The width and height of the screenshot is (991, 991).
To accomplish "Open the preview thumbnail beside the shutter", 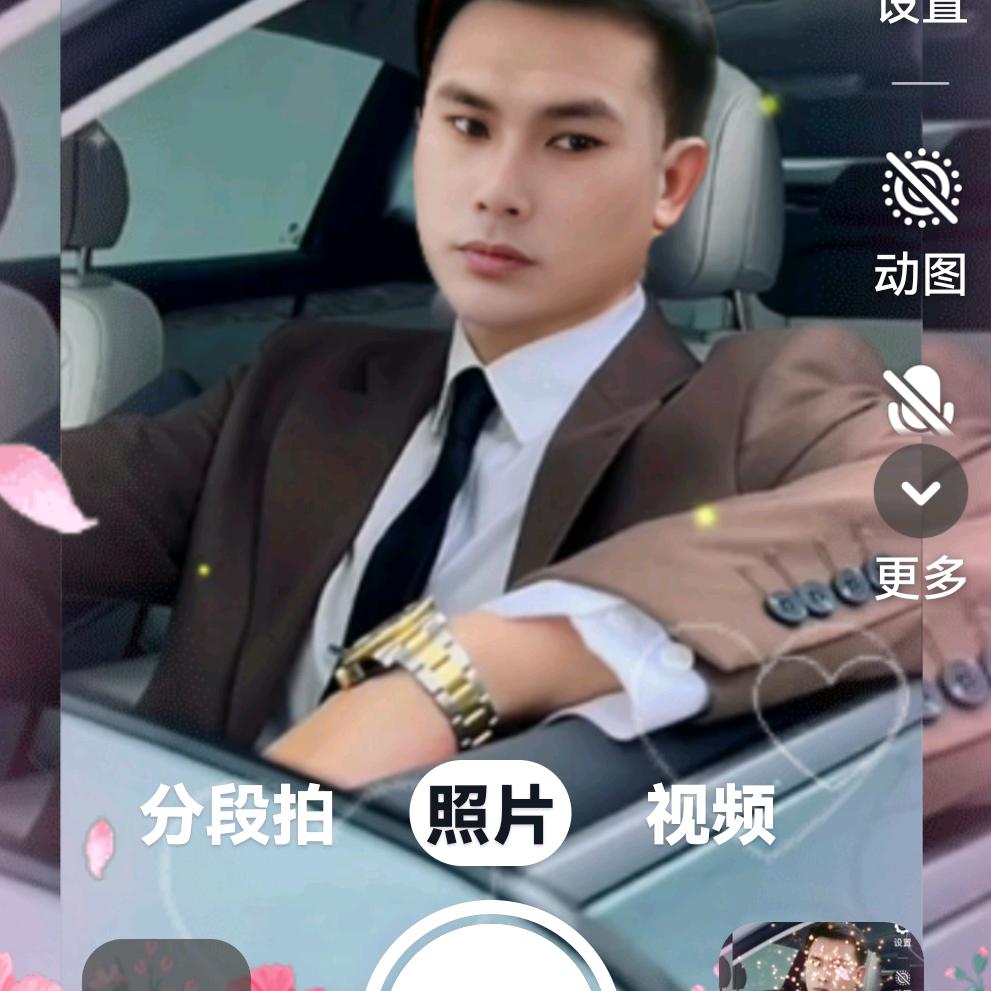I will tap(820, 958).
